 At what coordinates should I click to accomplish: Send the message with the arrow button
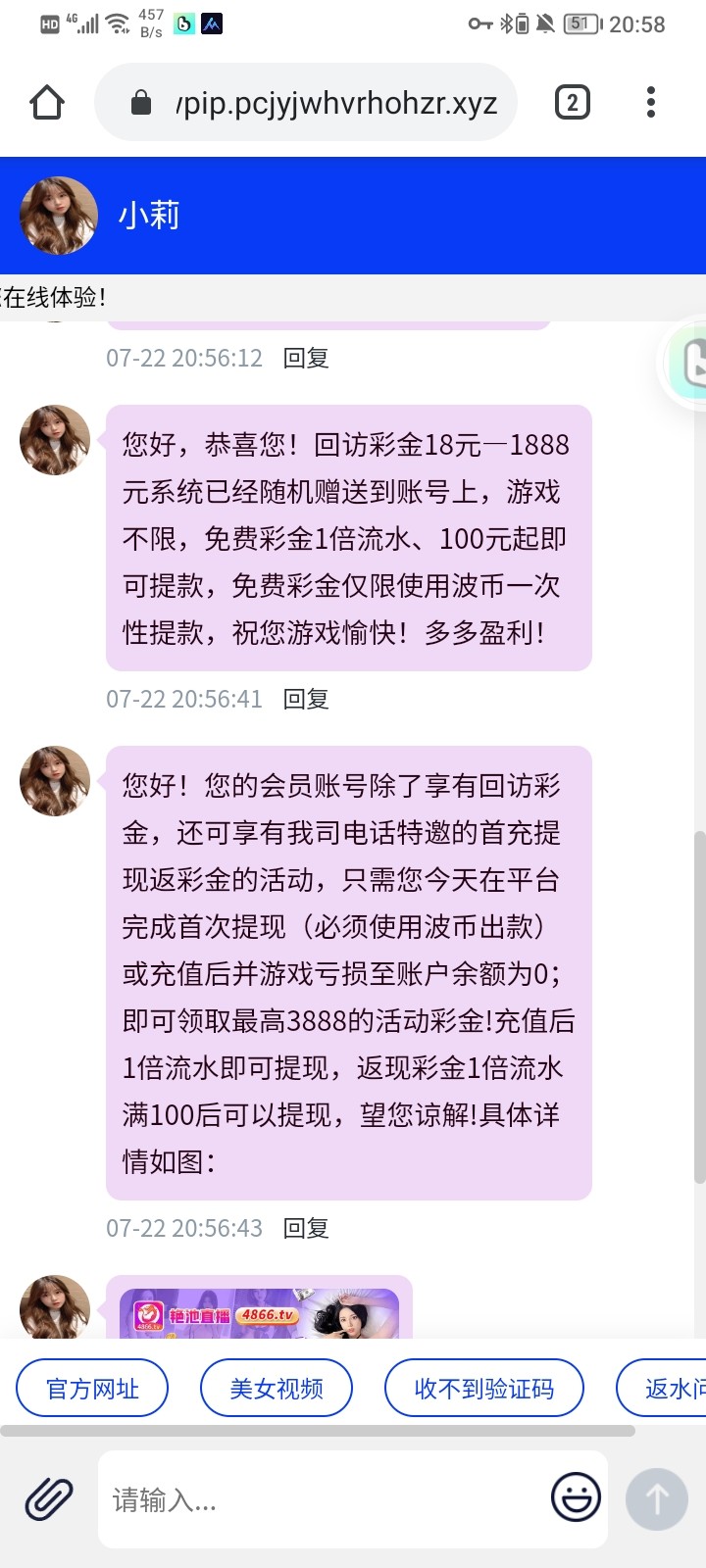click(x=657, y=1499)
